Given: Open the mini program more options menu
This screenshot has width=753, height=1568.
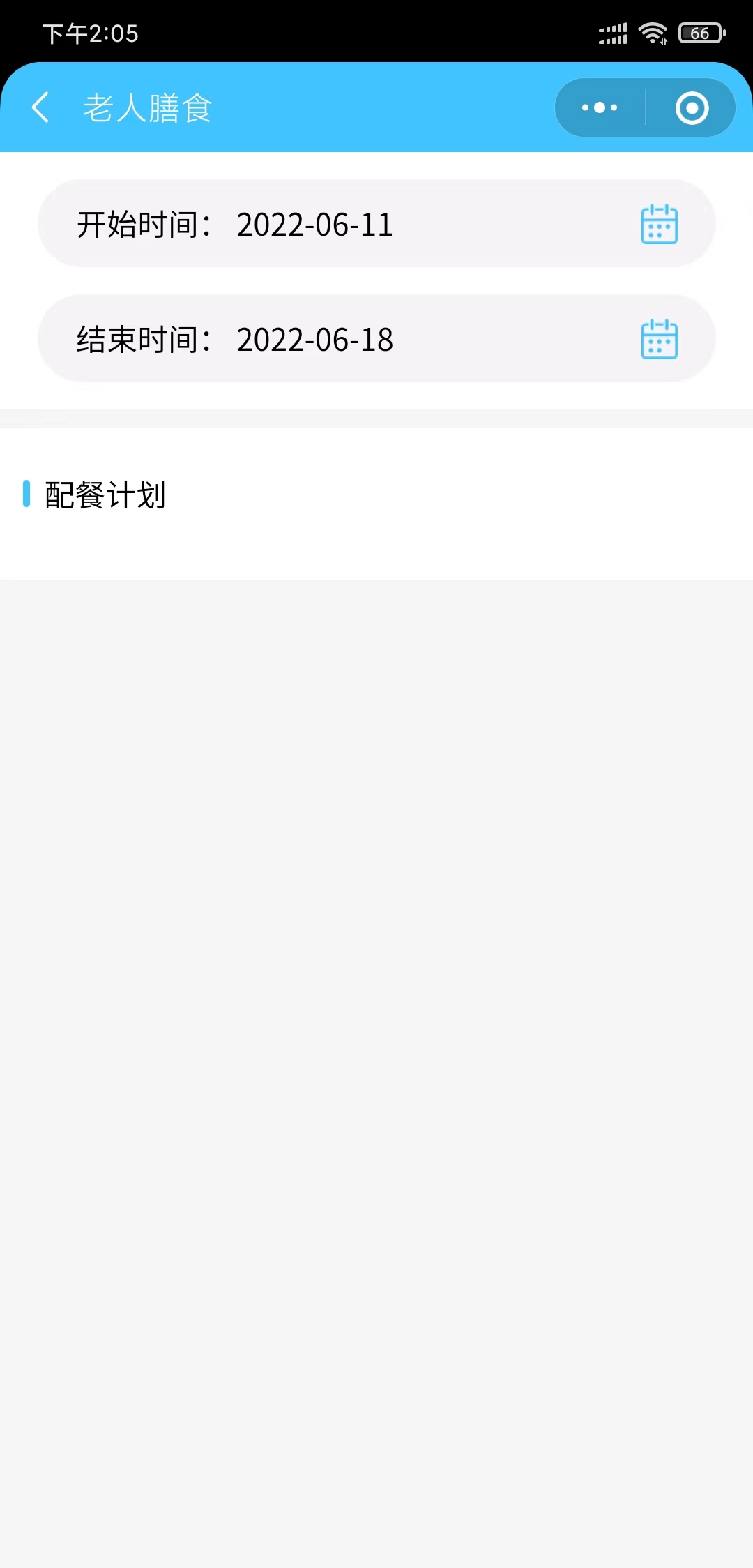Looking at the screenshot, I should coord(600,107).
